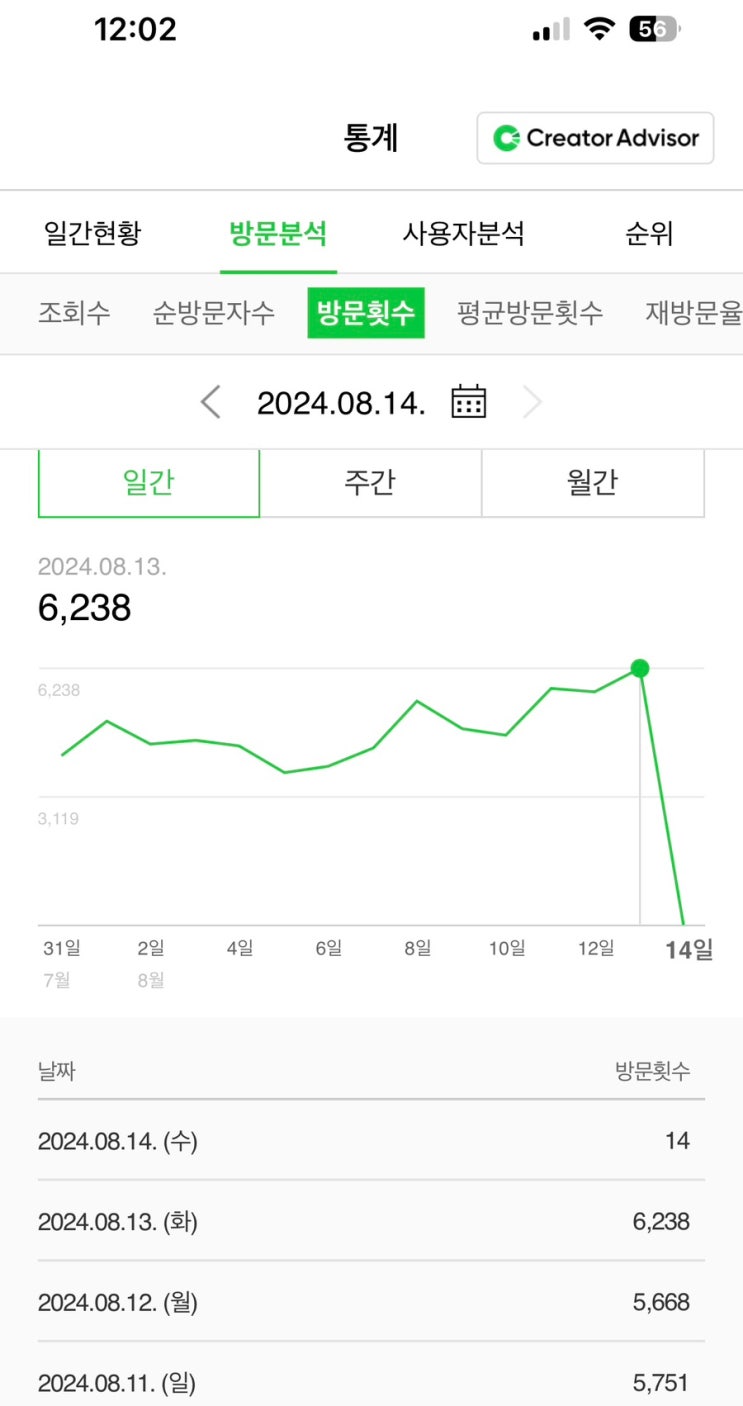Switch to 주간 view
Image resolution: width=743 pixels, height=1406 pixels.
click(370, 483)
